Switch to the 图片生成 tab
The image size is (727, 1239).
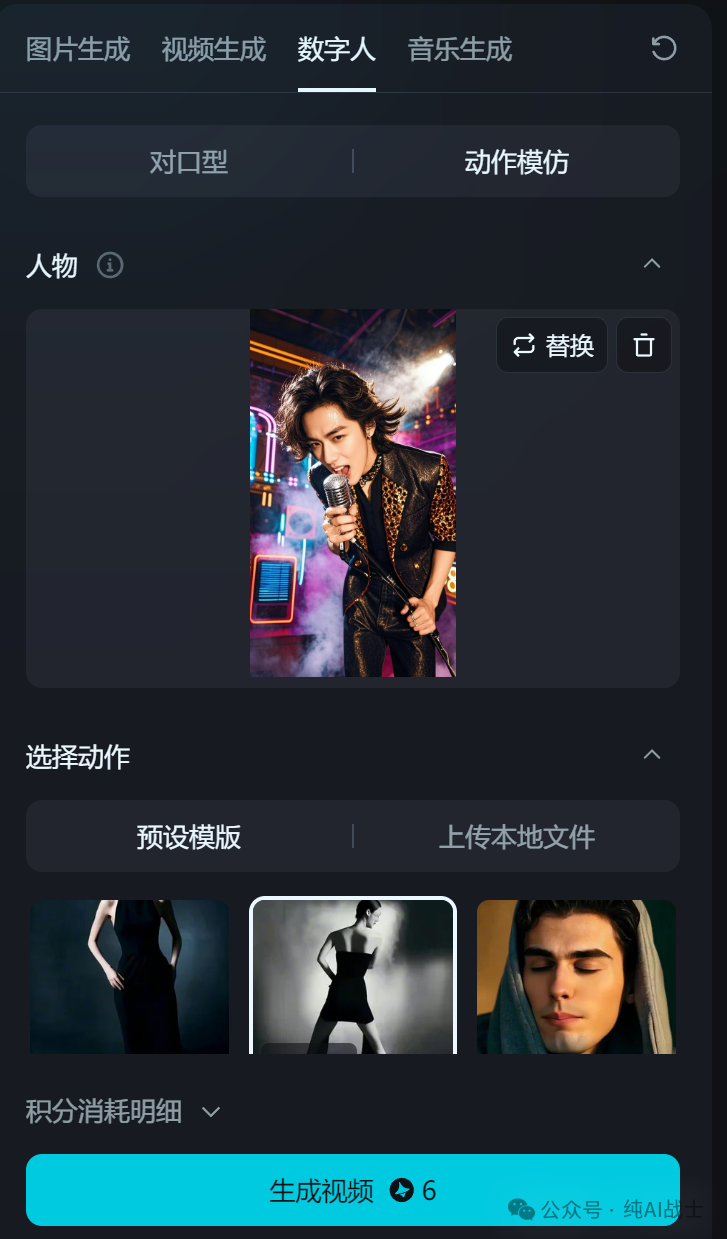[78, 49]
